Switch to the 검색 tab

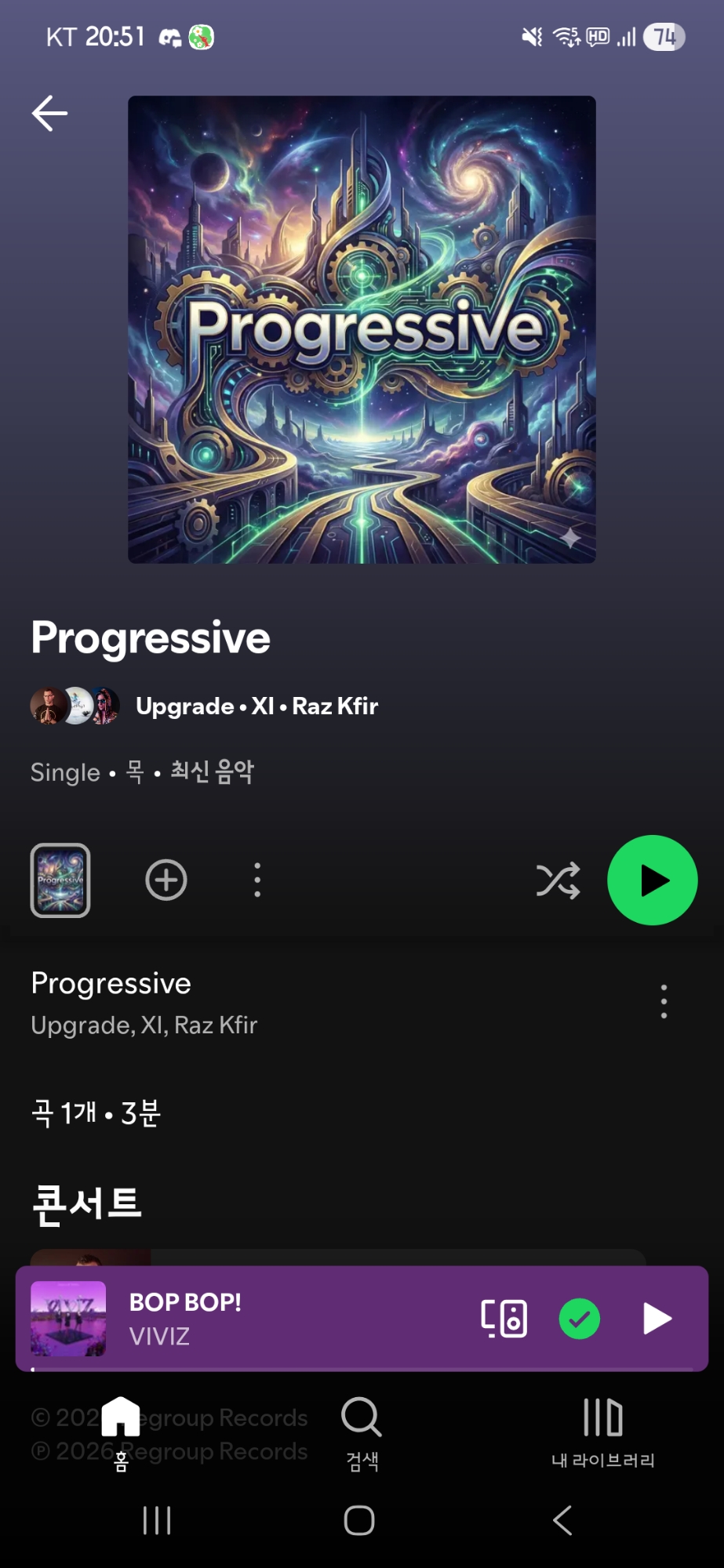362,1432
